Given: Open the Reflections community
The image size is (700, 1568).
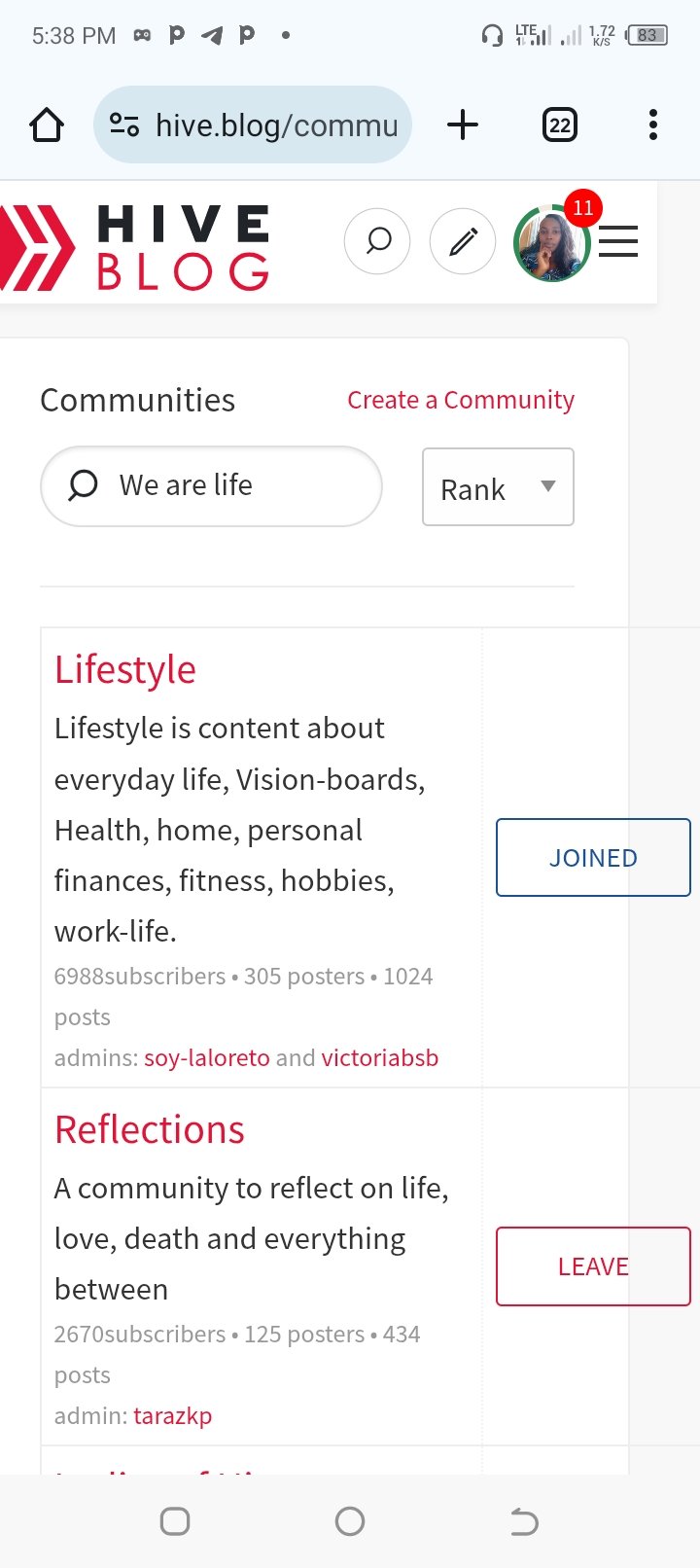Looking at the screenshot, I should (x=150, y=1129).
